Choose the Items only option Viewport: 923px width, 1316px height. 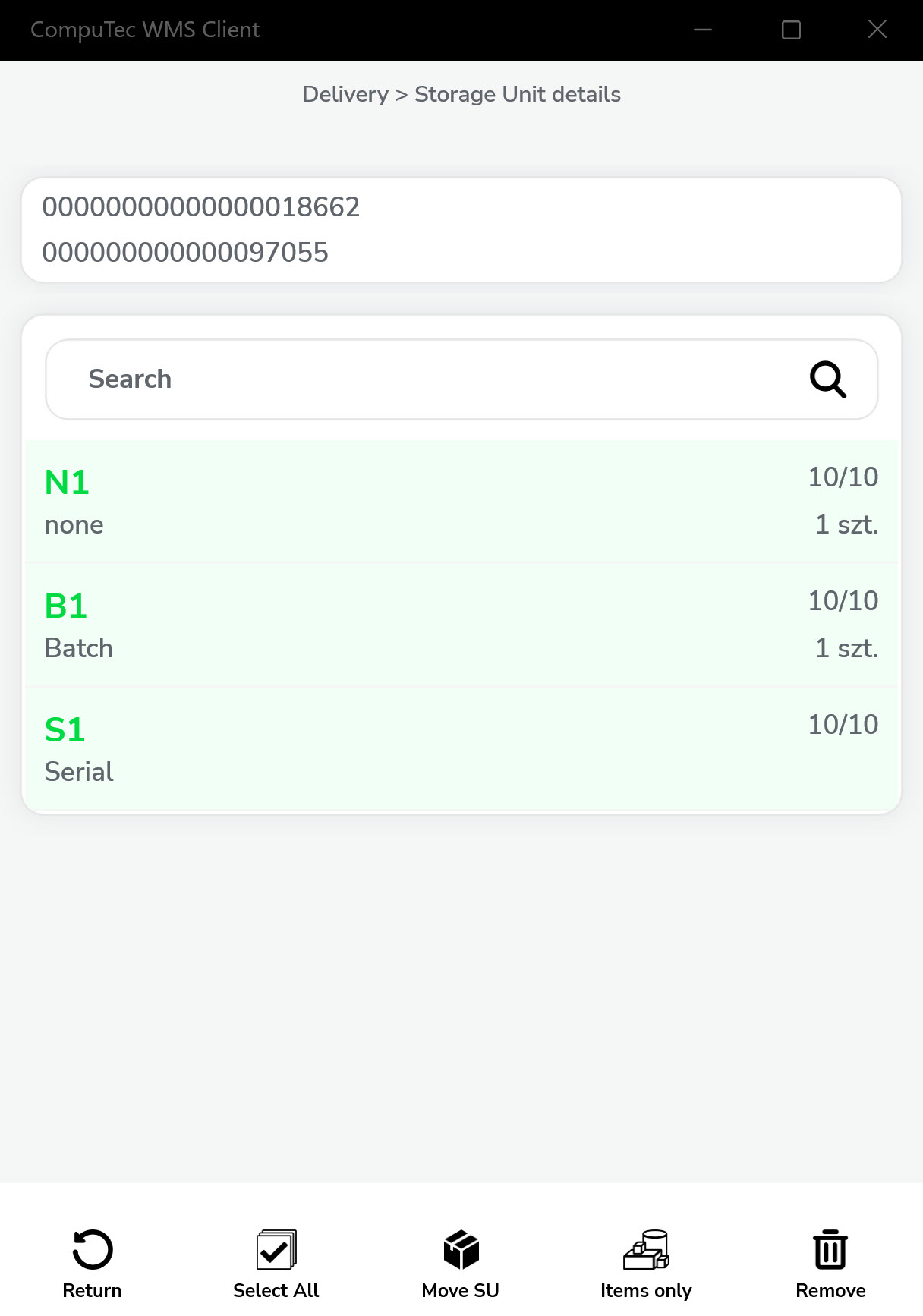tap(646, 1263)
